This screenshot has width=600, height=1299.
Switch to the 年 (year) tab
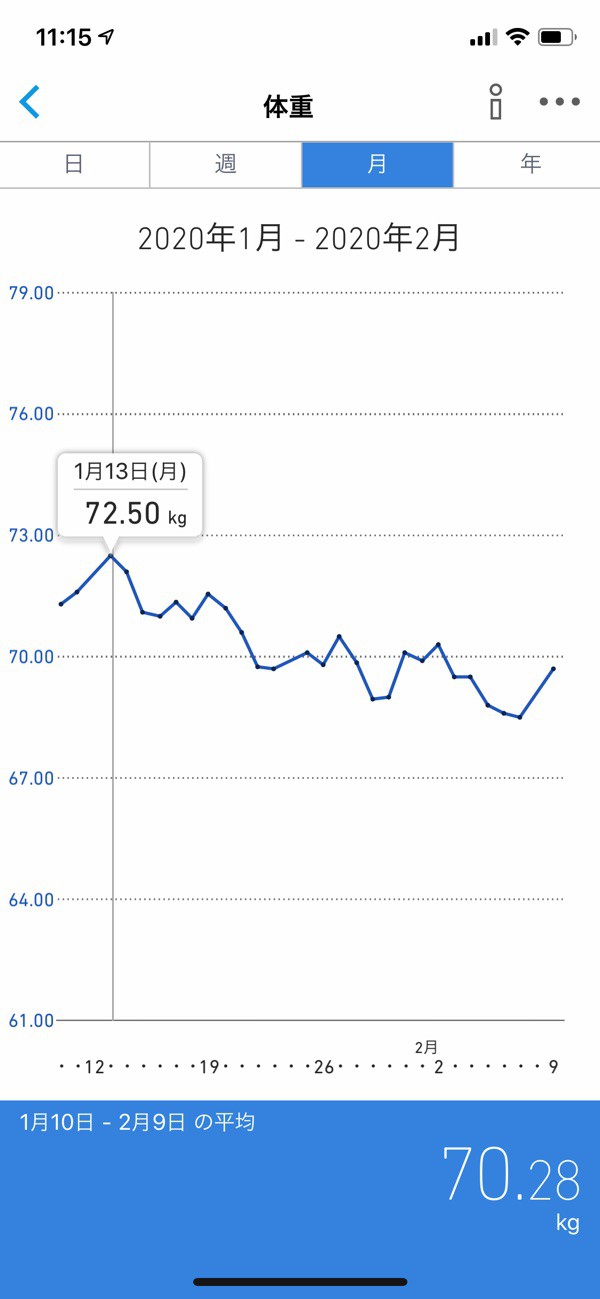pyautogui.click(x=529, y=164)
